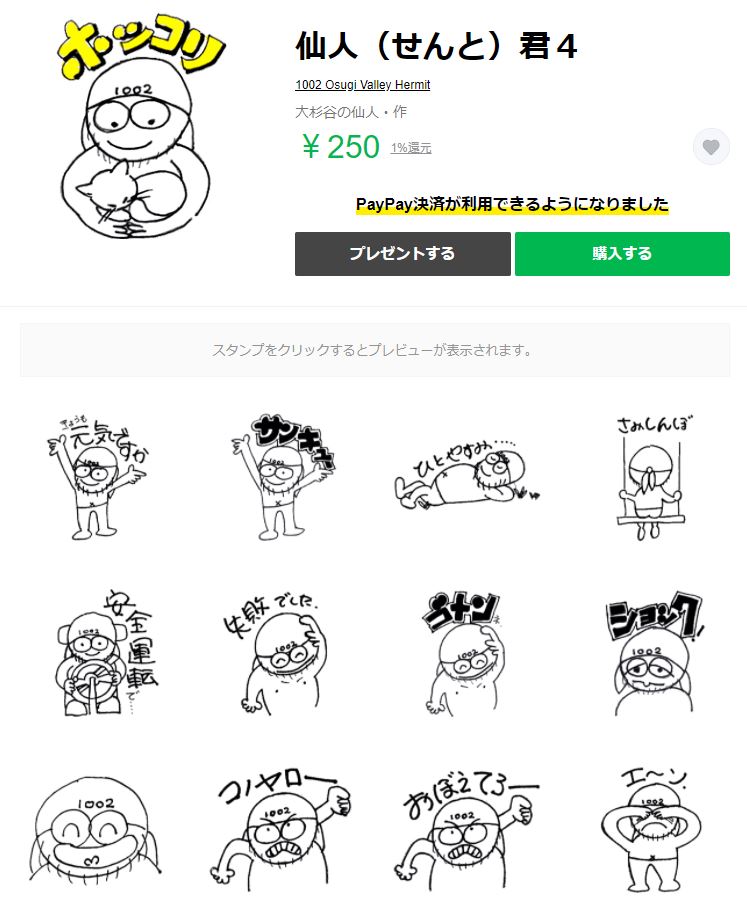Screen dimensions: 747x906
Task: Add this sticker set to wishlist heart
Action: (x=711, y=147)
